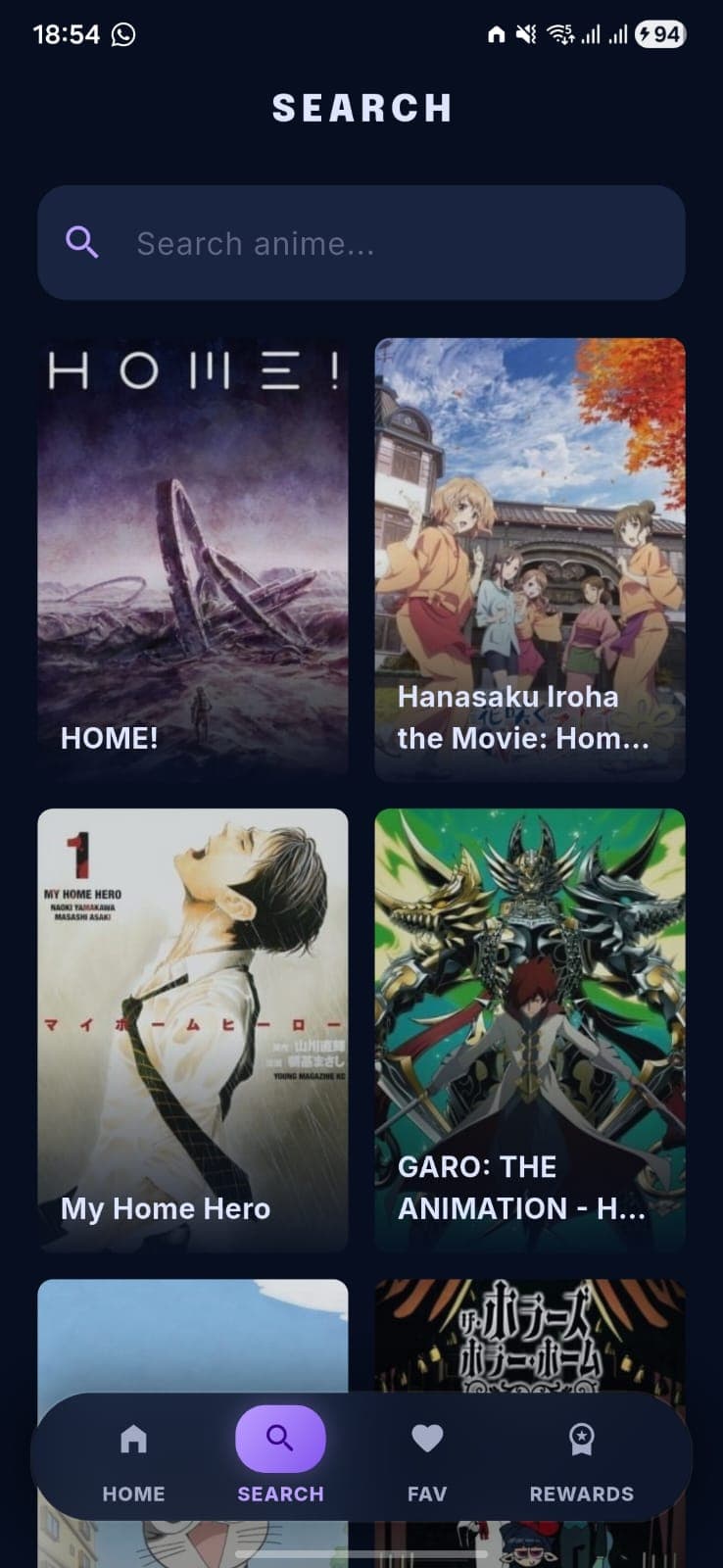Tap the home notification icon in status bar

[494, 32]
